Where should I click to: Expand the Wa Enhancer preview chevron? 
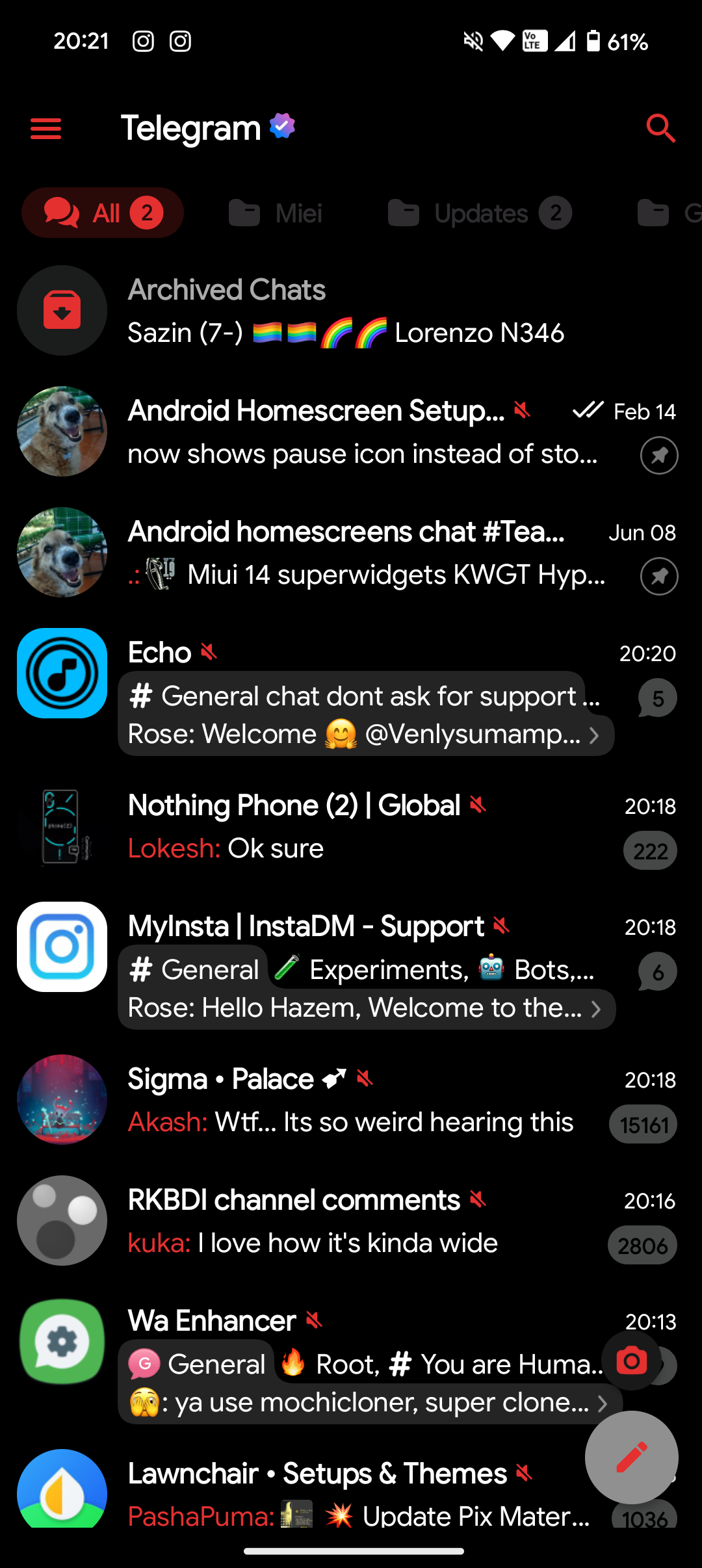(604, 1403)
